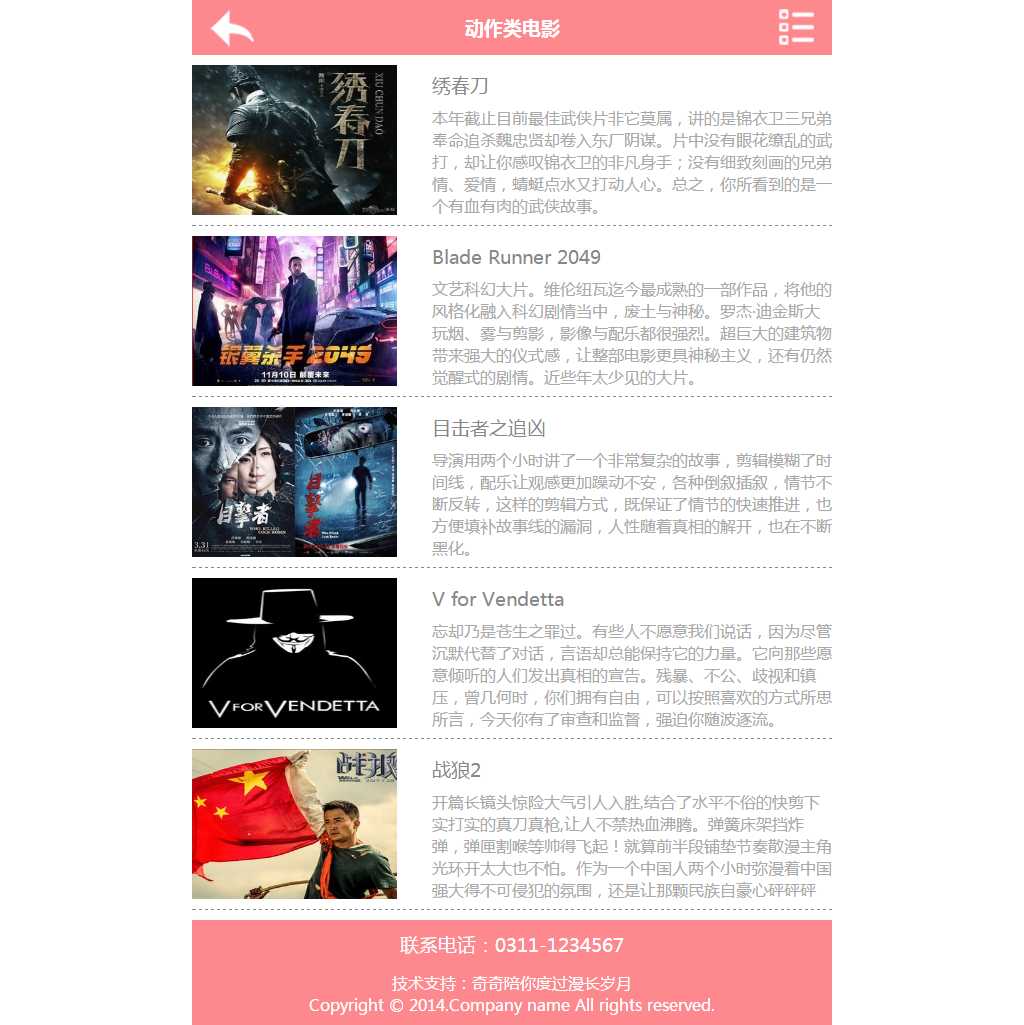This screenshot has height=1025, width=1024.
Task: Tap the Blade Runner 2049 poster thumbnail
Action: pos(294,311)
